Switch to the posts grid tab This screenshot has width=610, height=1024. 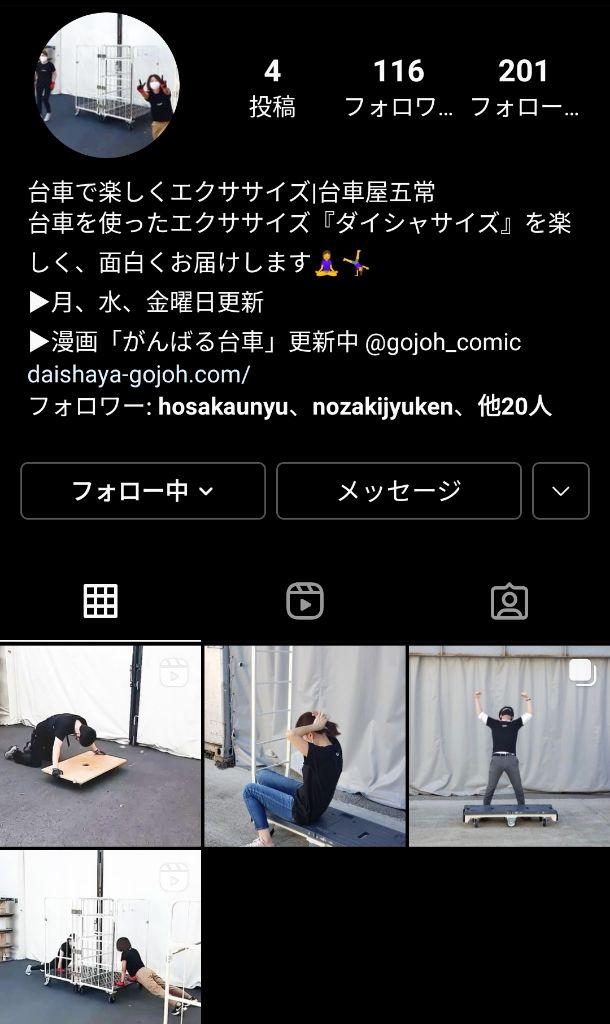tap(100, 601)
